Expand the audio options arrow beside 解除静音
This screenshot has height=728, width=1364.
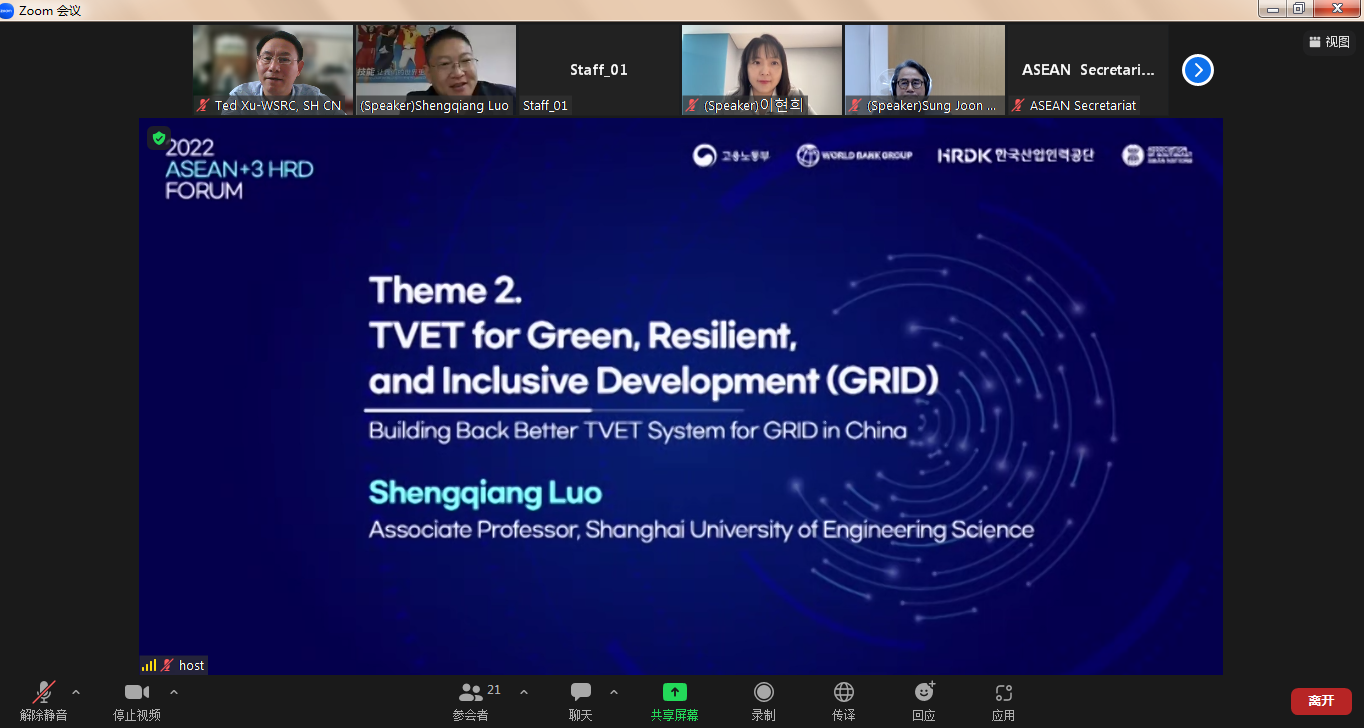pyautogui.click(x=76, y=692)
